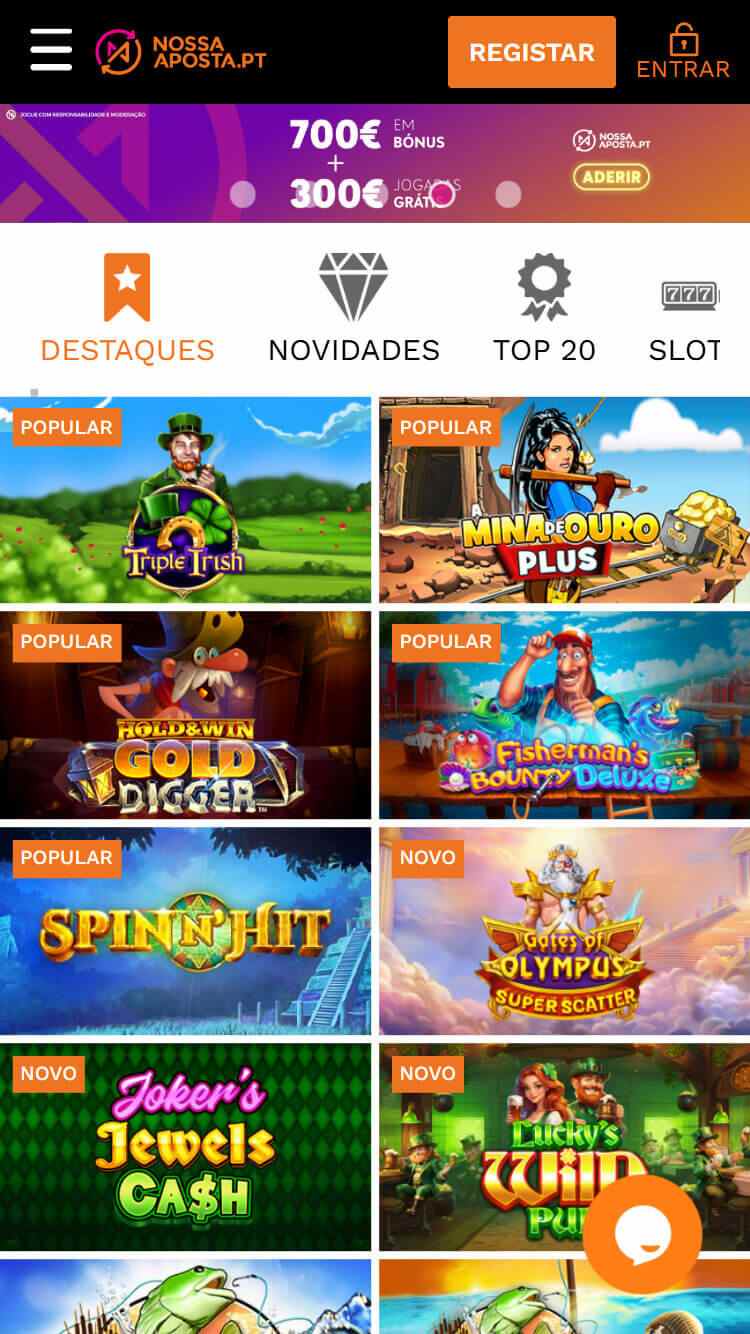Play Hold & Win Gold Digger
The height and width of the screenshot is (1334, 750).
point(185,715)
